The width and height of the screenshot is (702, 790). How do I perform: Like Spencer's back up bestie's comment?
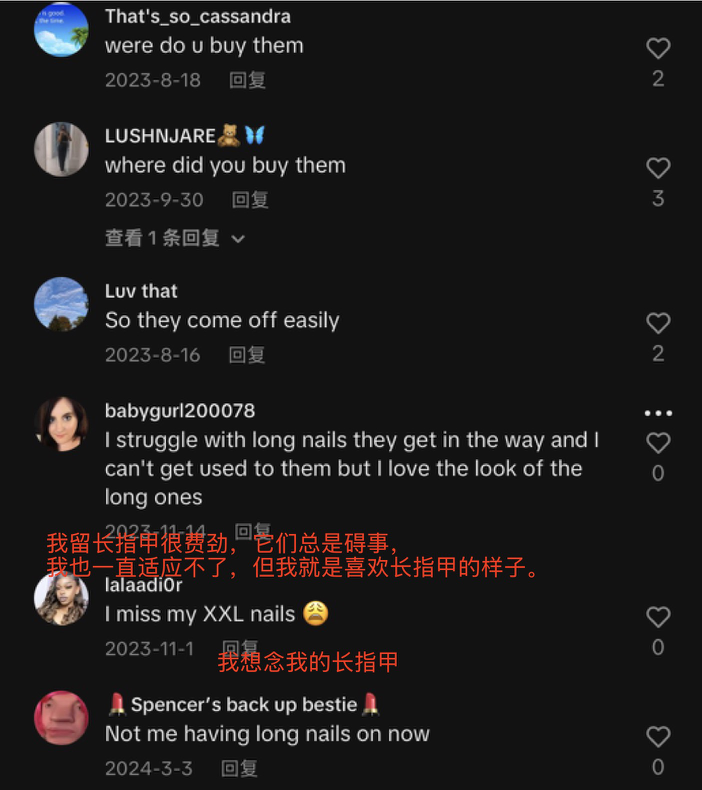pyautogui.click(x=657, y=737)
